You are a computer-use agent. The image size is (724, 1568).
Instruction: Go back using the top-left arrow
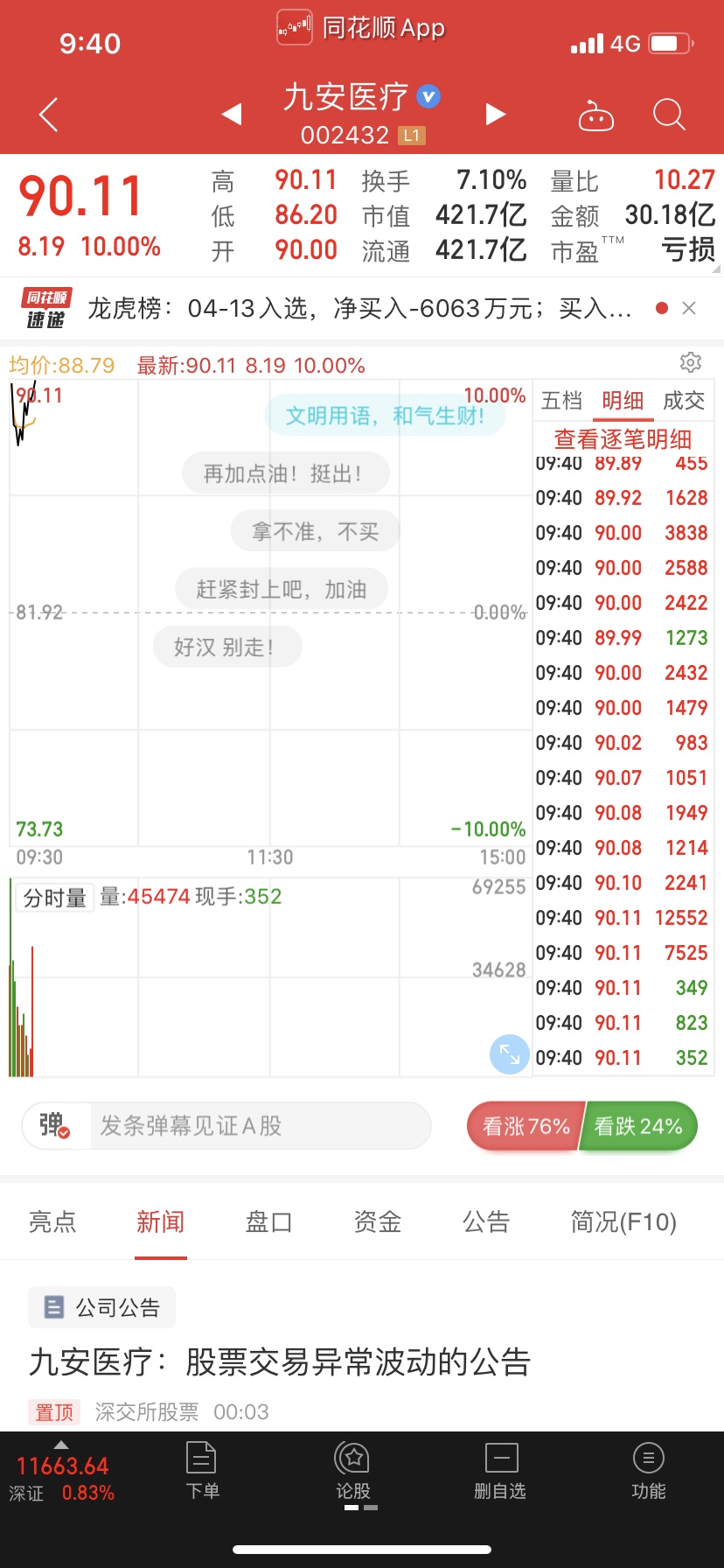(x=49, y=115)
